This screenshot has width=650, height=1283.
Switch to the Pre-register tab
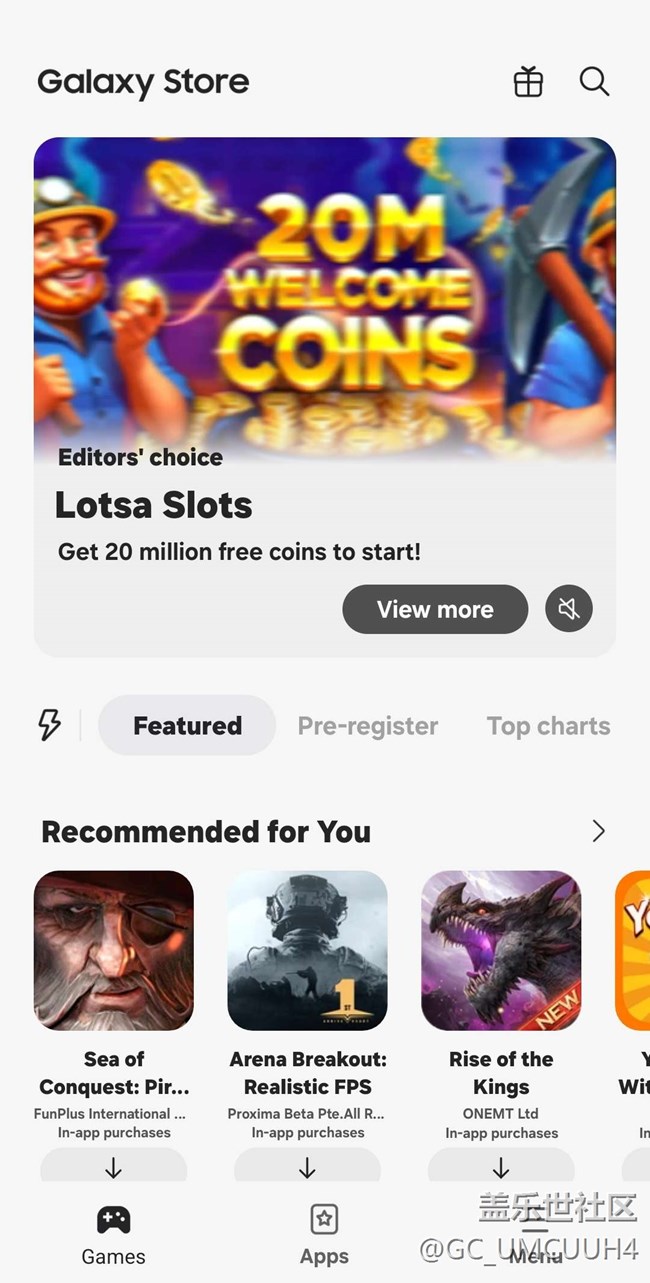[368, 726]
